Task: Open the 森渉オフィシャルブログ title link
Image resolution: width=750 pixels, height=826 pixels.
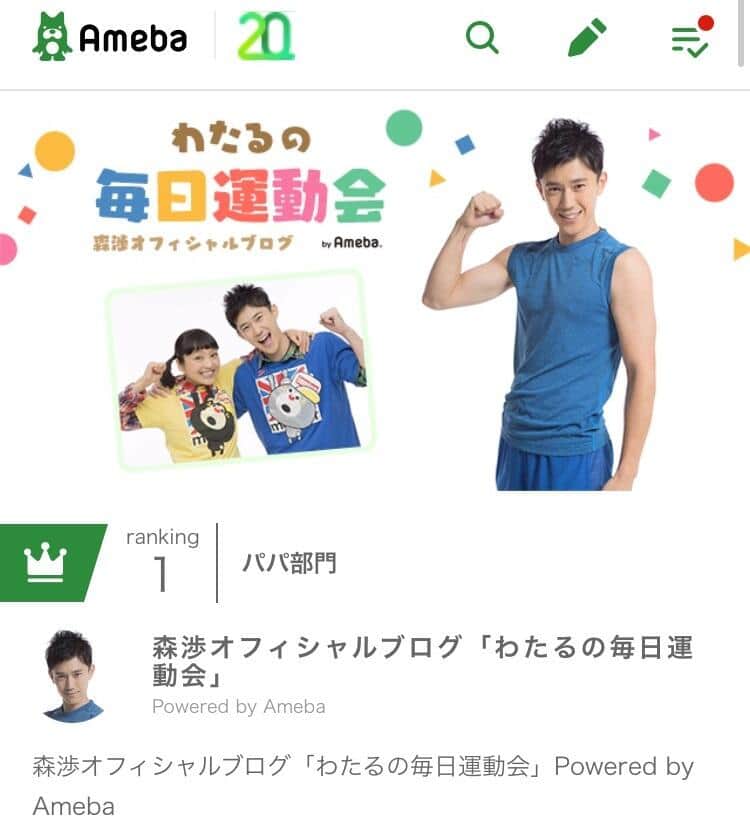Action: pos(420,660)
